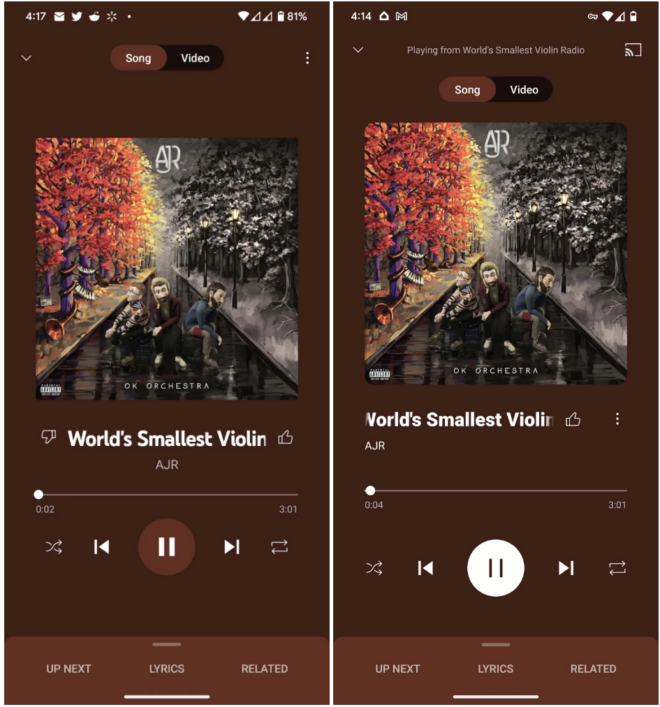Cast the music to another device
The image size is (660, 707).
tap(632, 50)
